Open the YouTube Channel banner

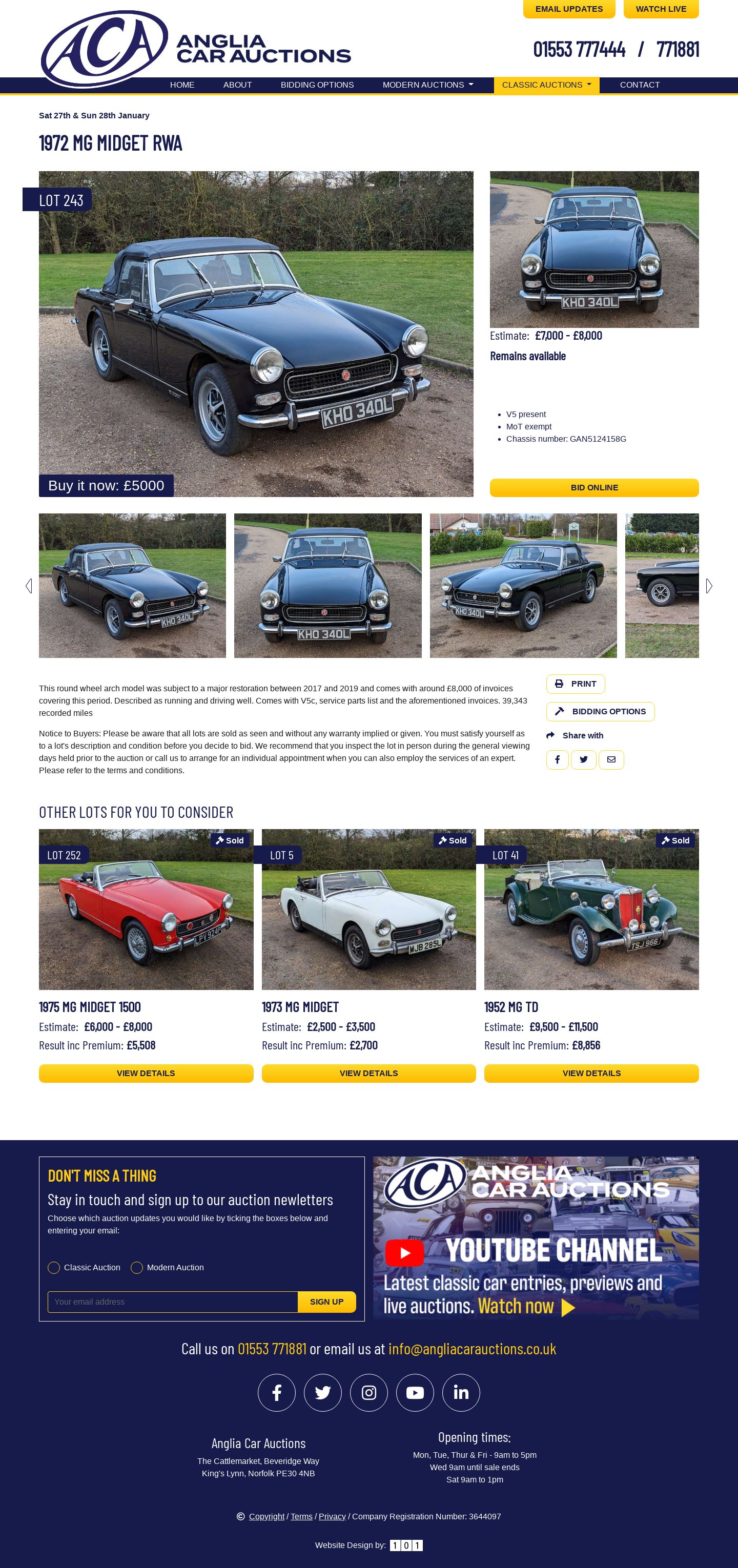(x=535, y=1237)
